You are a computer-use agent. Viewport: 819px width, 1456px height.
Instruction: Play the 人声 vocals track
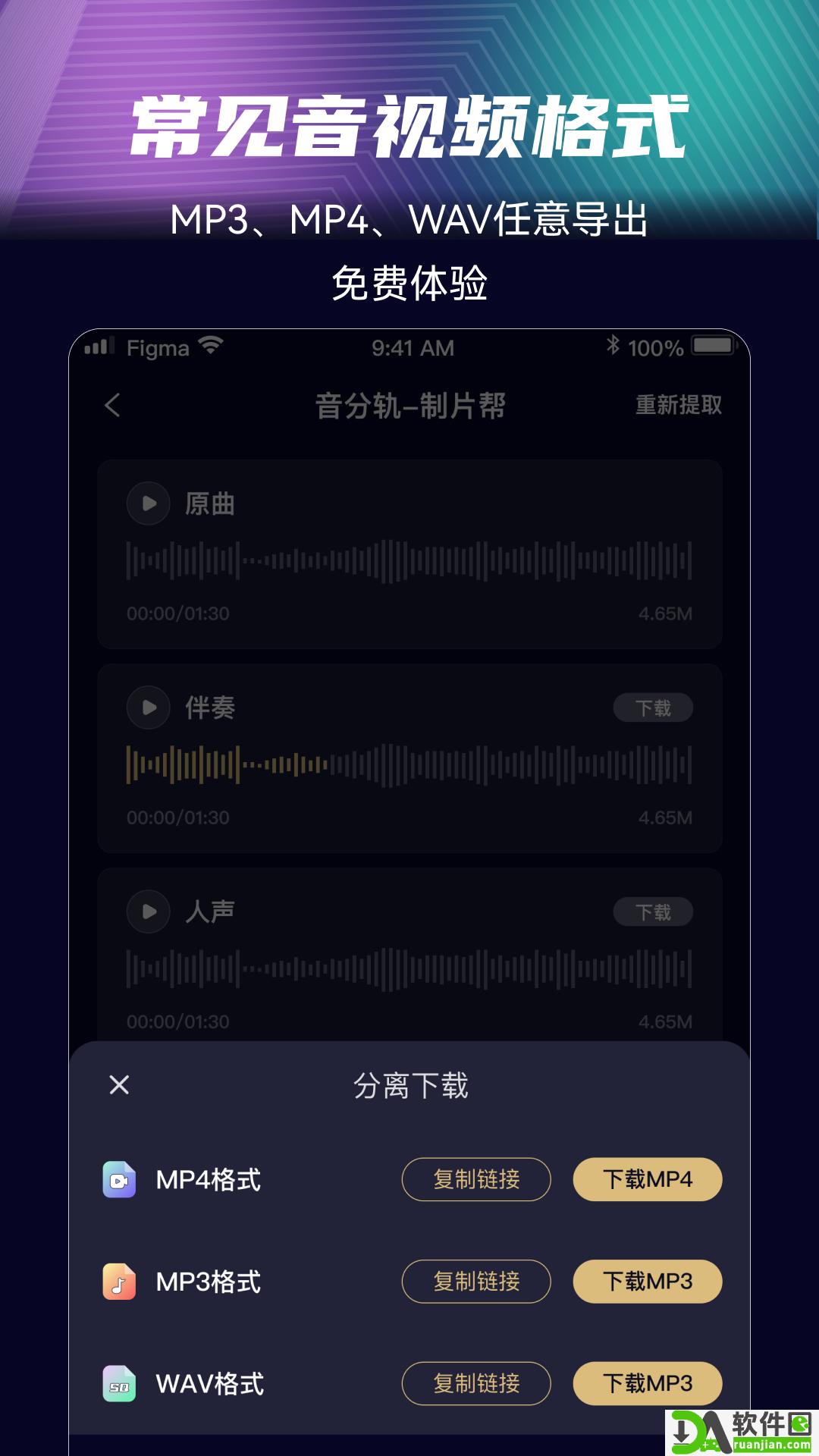point(149,912)
